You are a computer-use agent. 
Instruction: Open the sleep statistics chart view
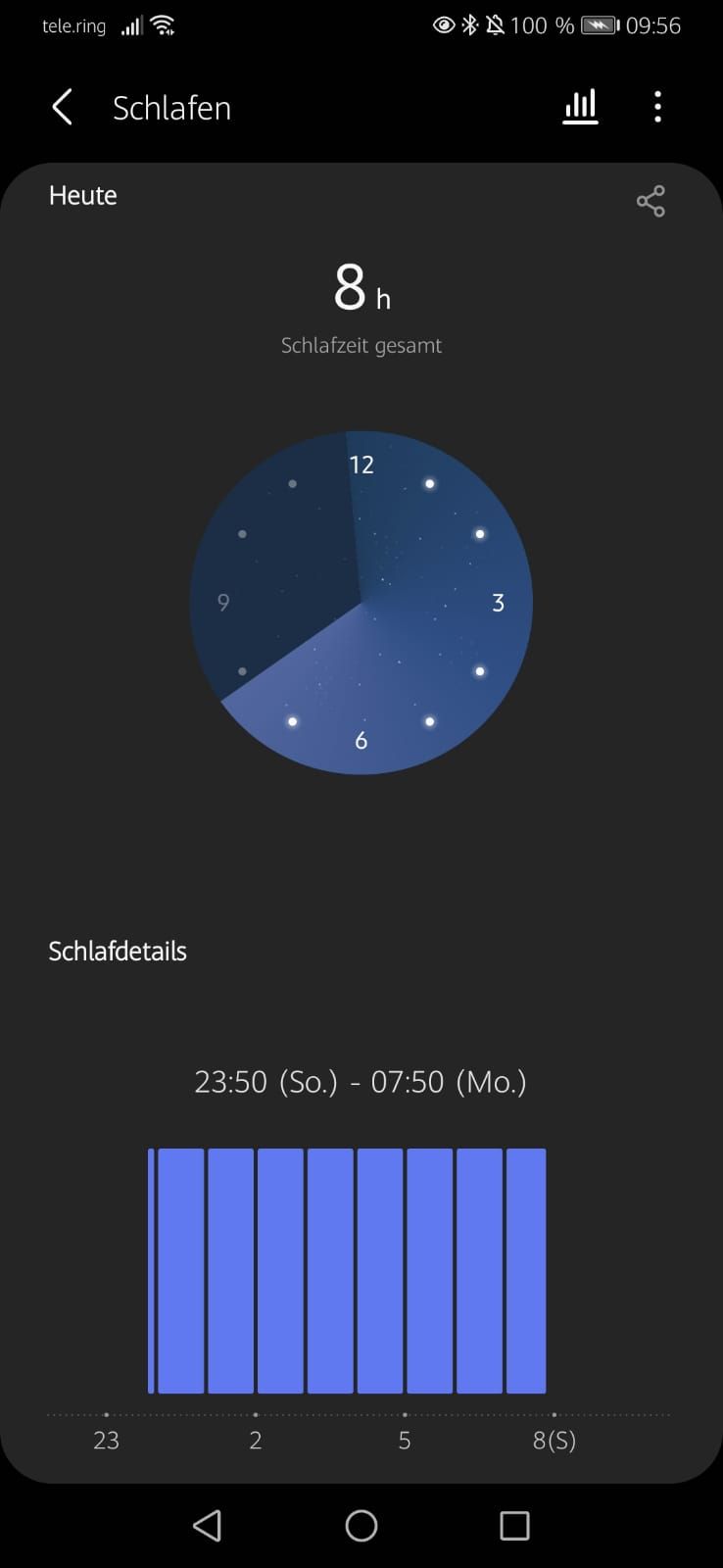[x=580, y=106]
